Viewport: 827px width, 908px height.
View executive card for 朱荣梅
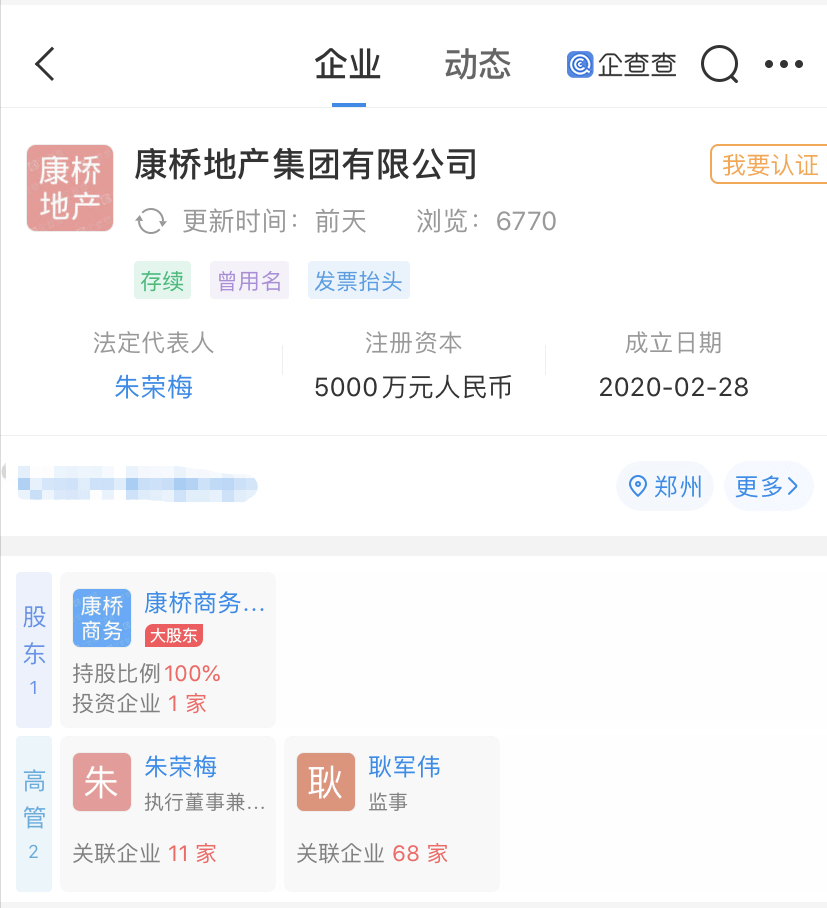pyautogui.click(x=168, y=813)
